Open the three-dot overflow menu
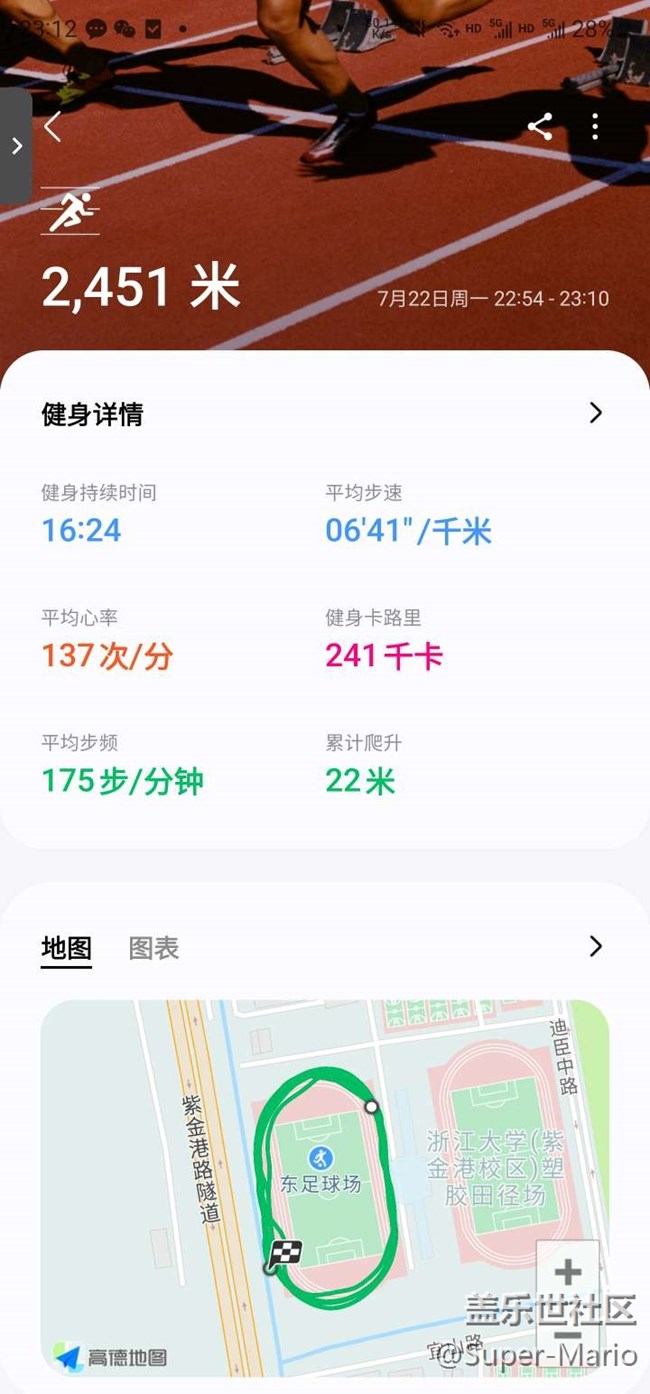This screenshot has width=650, height=1394. click(595, 126)
